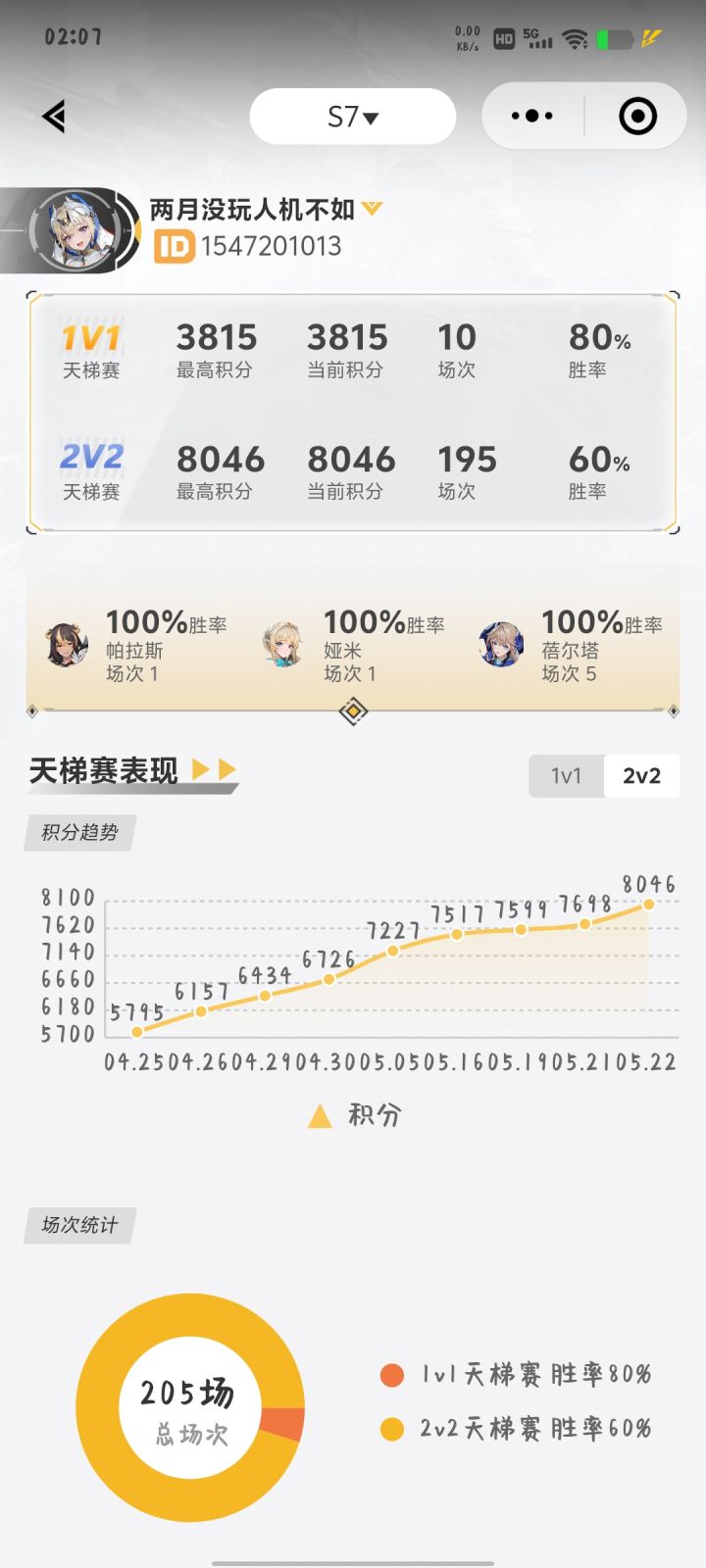Switch to the 1v1 tab
The width and height of the screenshot is (706, 1568).
[566, 776]
